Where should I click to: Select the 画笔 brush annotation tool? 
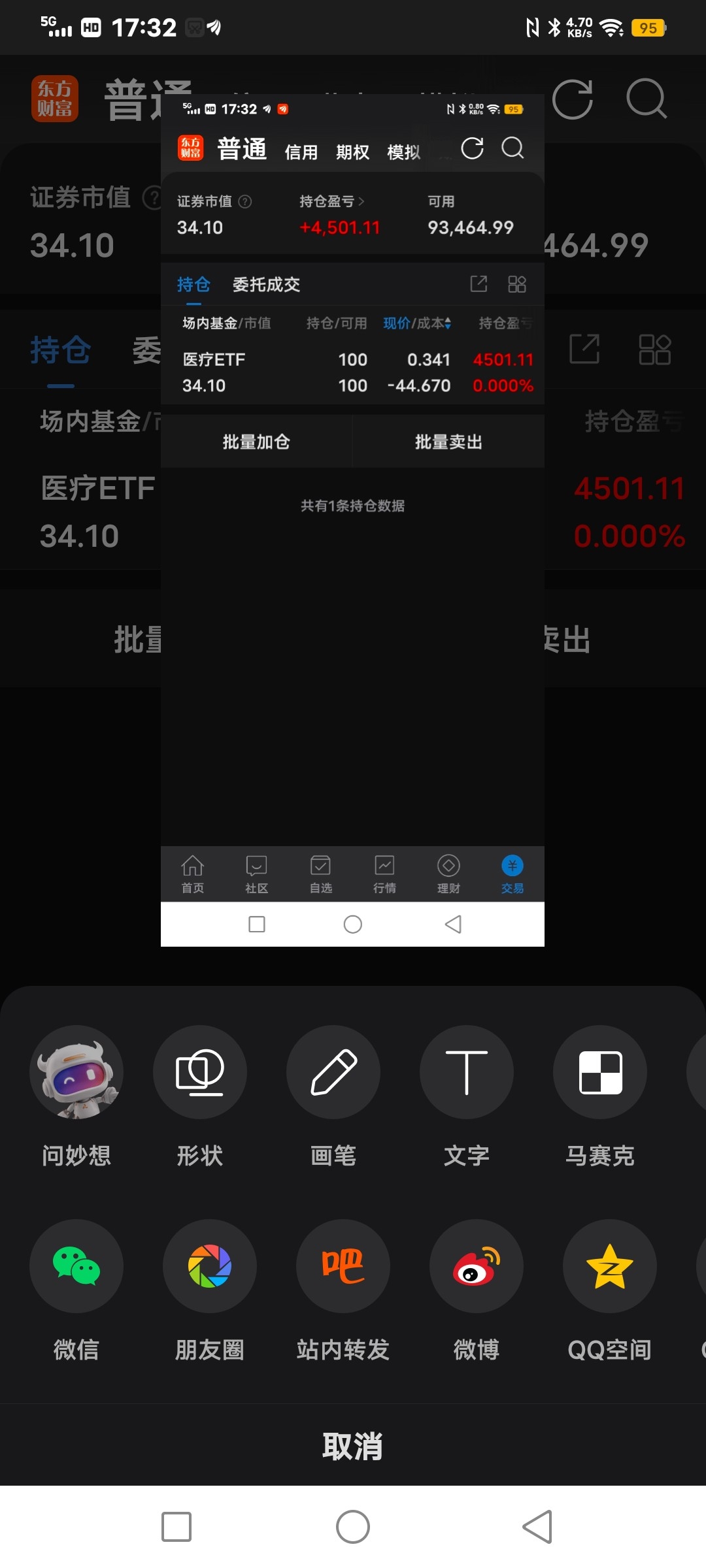coord(333,1071)
